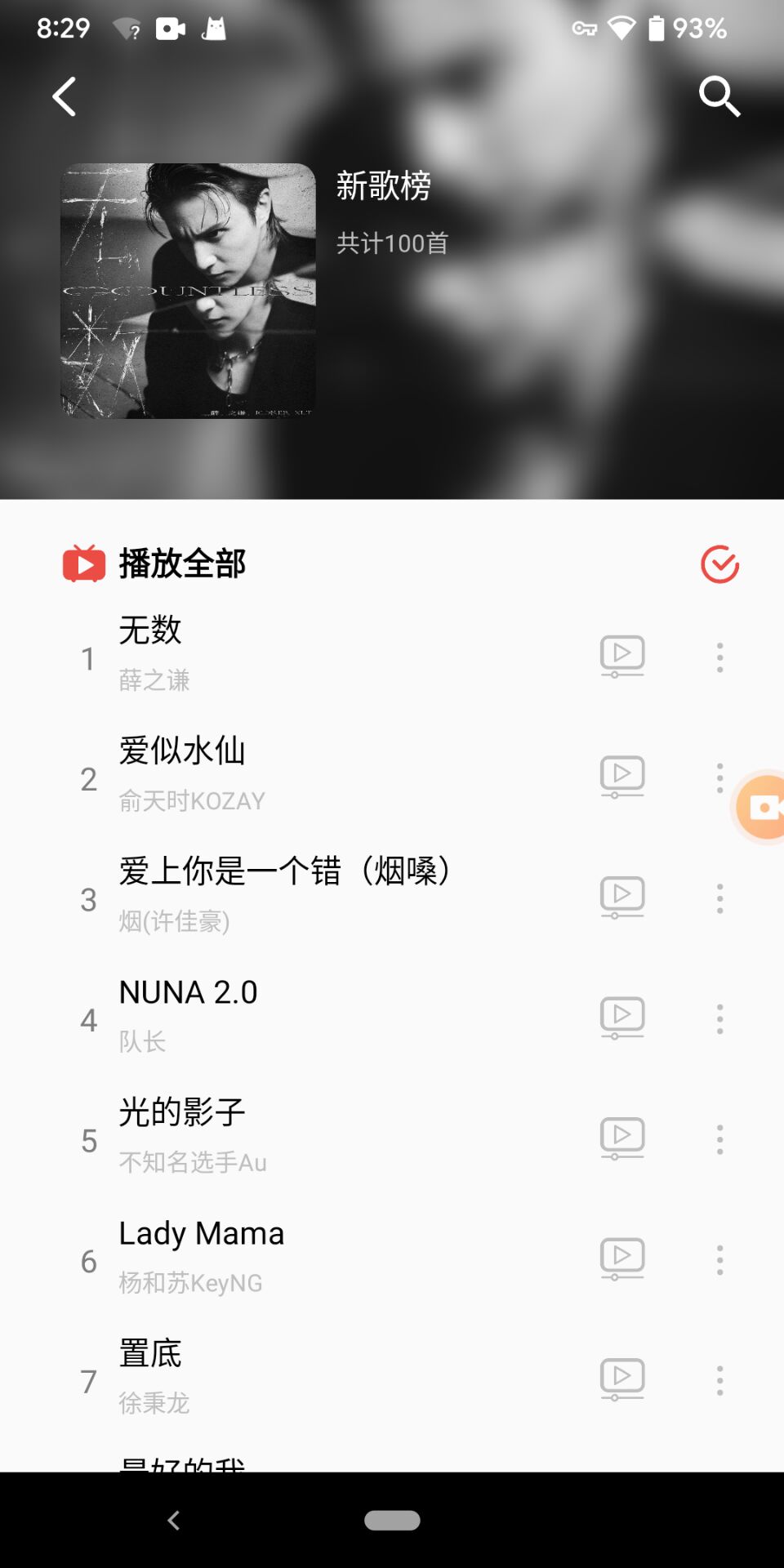Tap 播放全部 to play all songs
784x1568 pixels.
(x=181, y=563)
